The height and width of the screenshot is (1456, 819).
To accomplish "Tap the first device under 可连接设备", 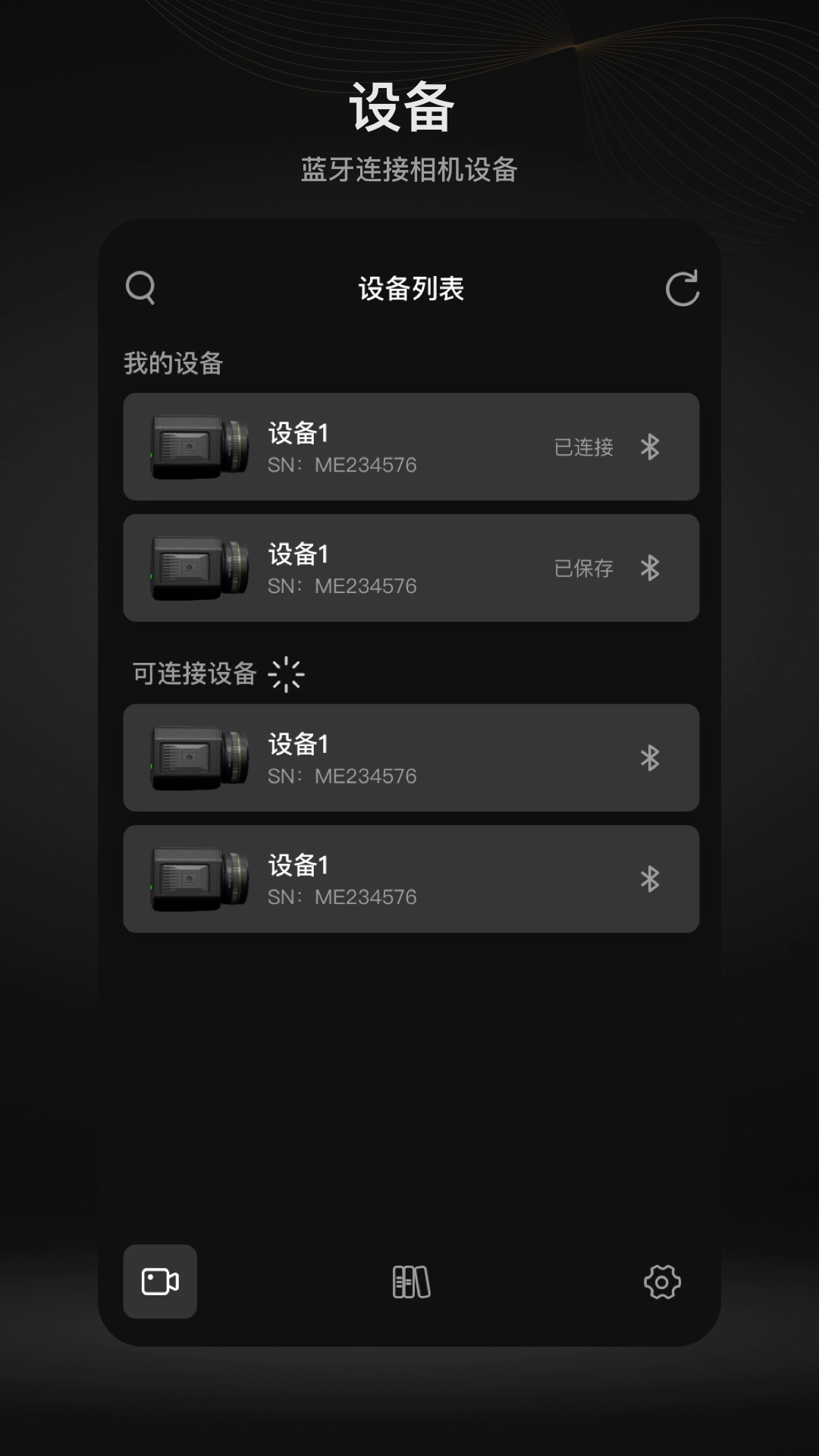I will [x=412, y=758].
